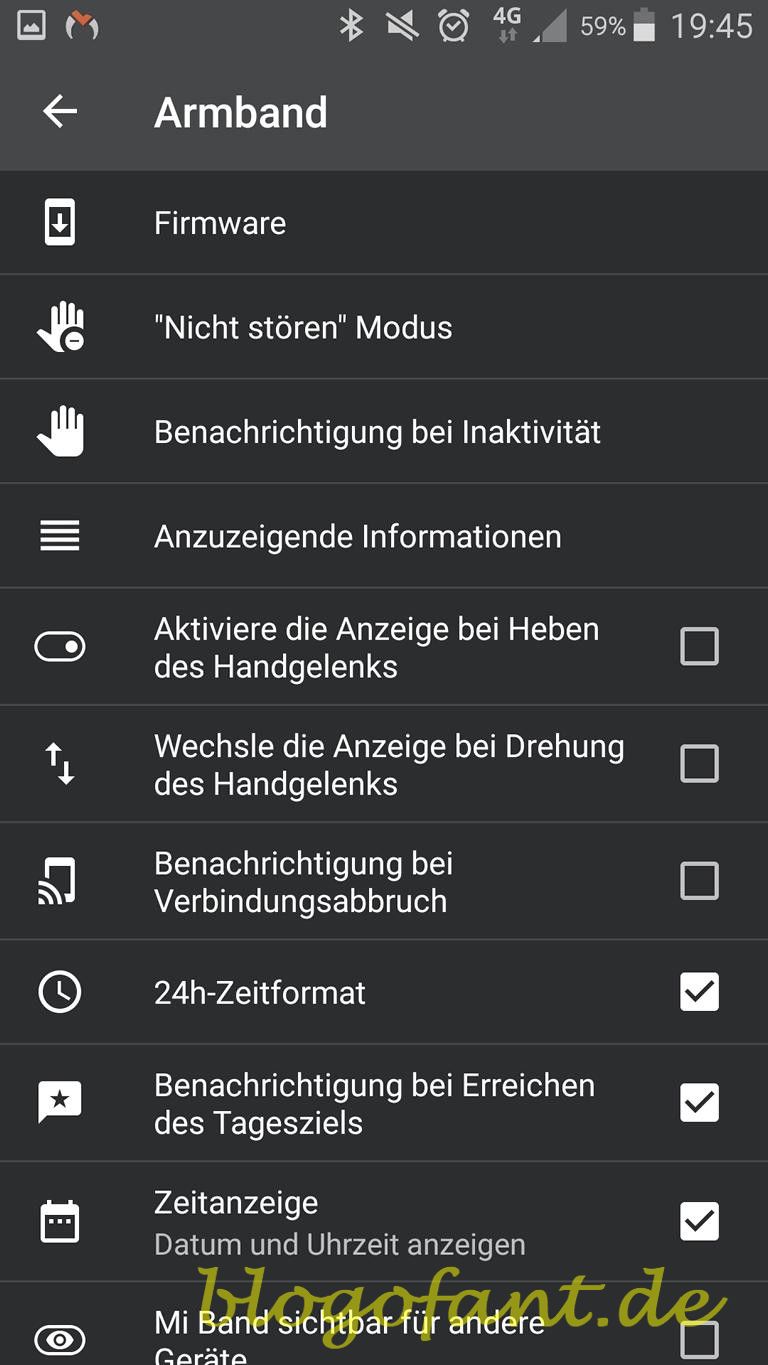
Task: Go back from the Armband screen
Action: pyautogui.click(x=60, y=112)
